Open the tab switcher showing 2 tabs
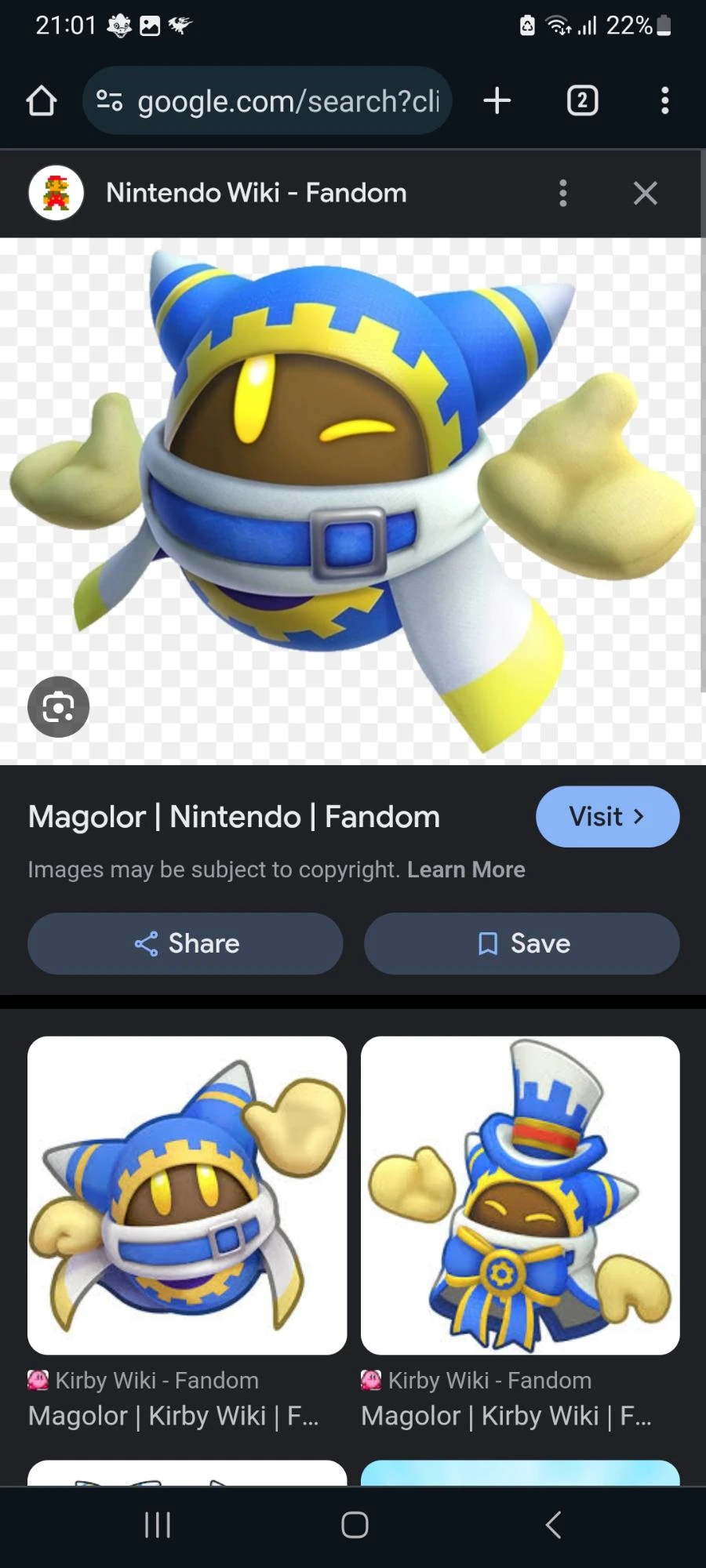Image resolution: width=706 pixels, height=1568 pixels. point(582,100)
